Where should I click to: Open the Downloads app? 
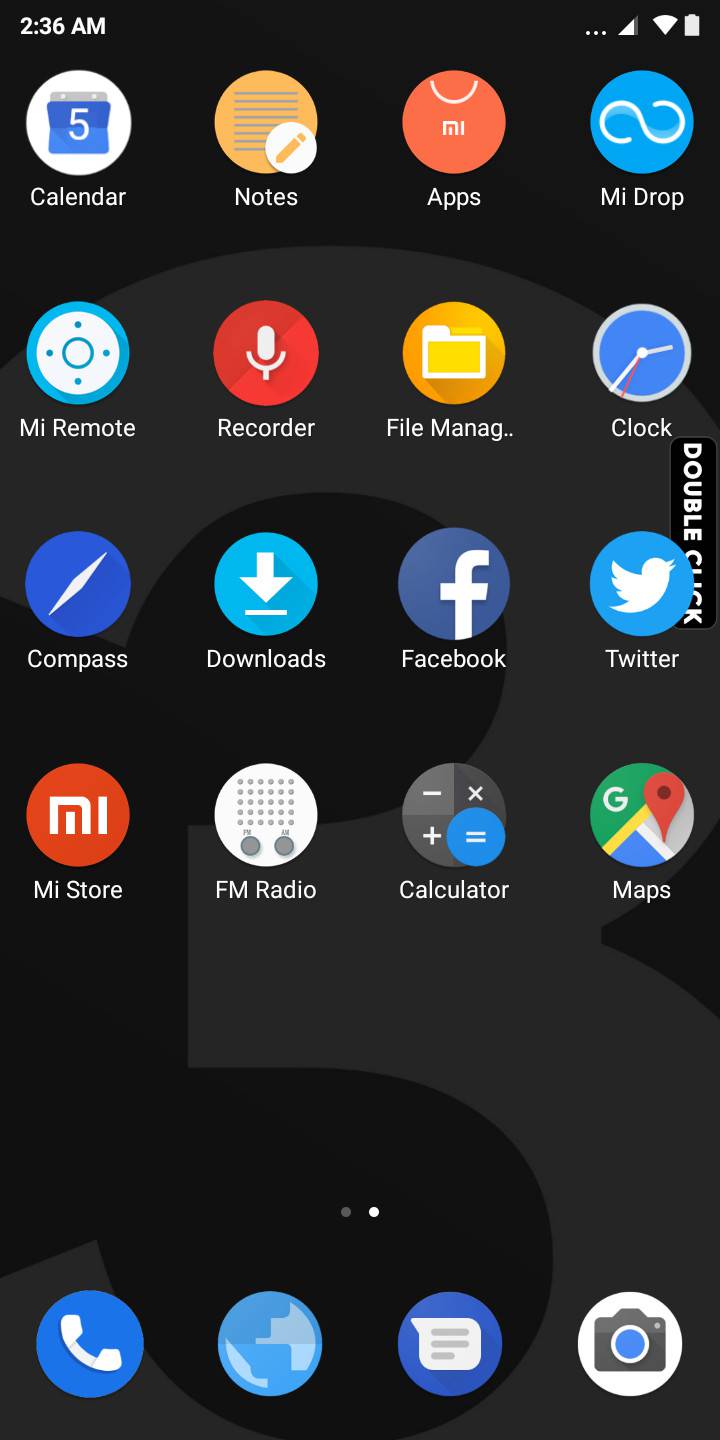266,585
